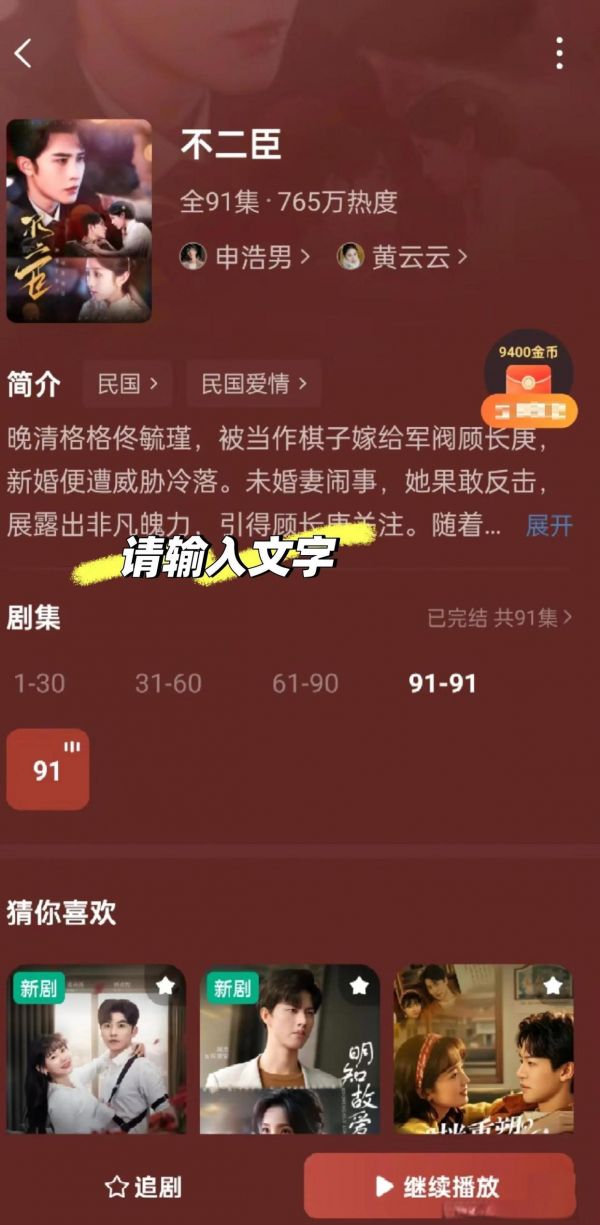Open actress 黄云云's profile
Viewport: 600px width, 1225px height.
click(403, 257)
